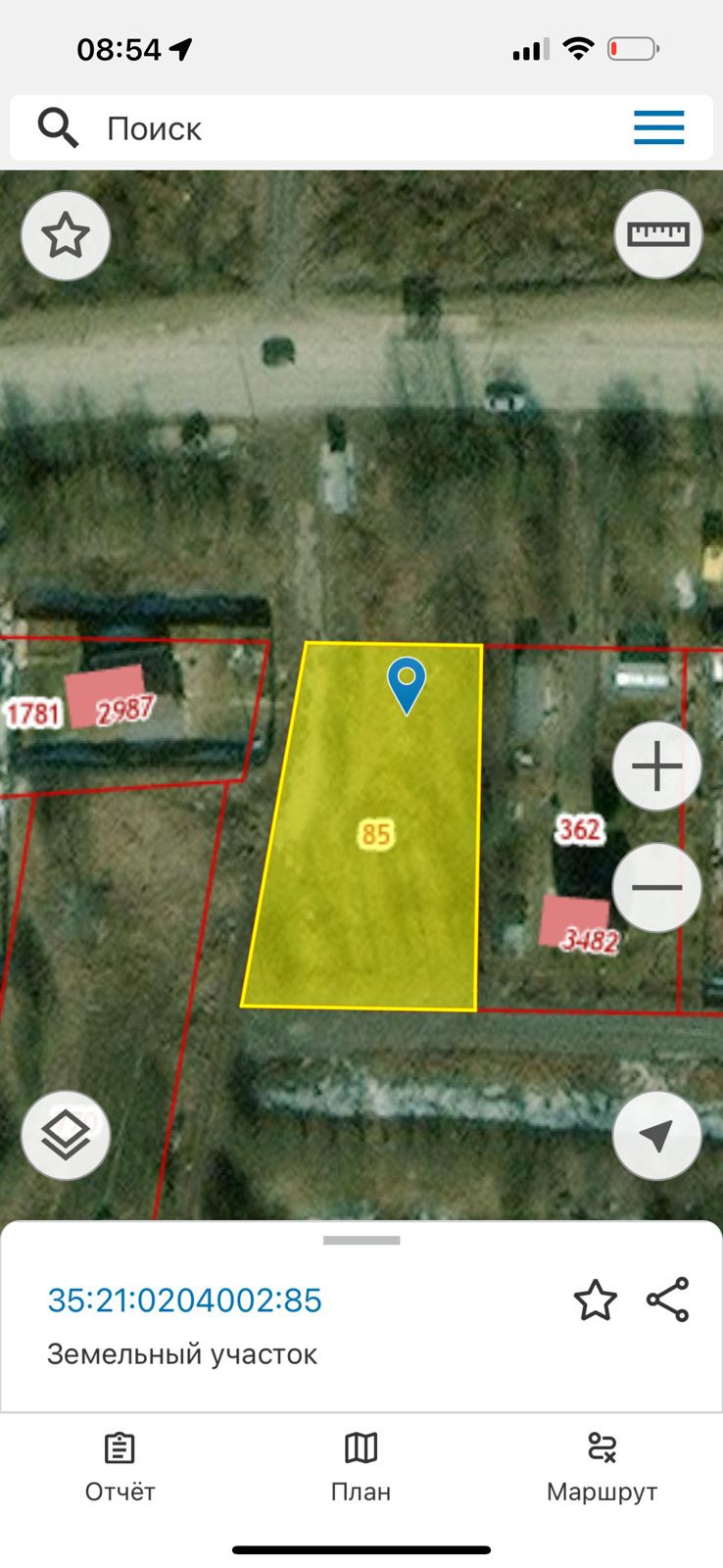Open favorites star button on the map
The height and width of the screenshot is (1568, 723).
pyautogui.click(x=66, y=236)
